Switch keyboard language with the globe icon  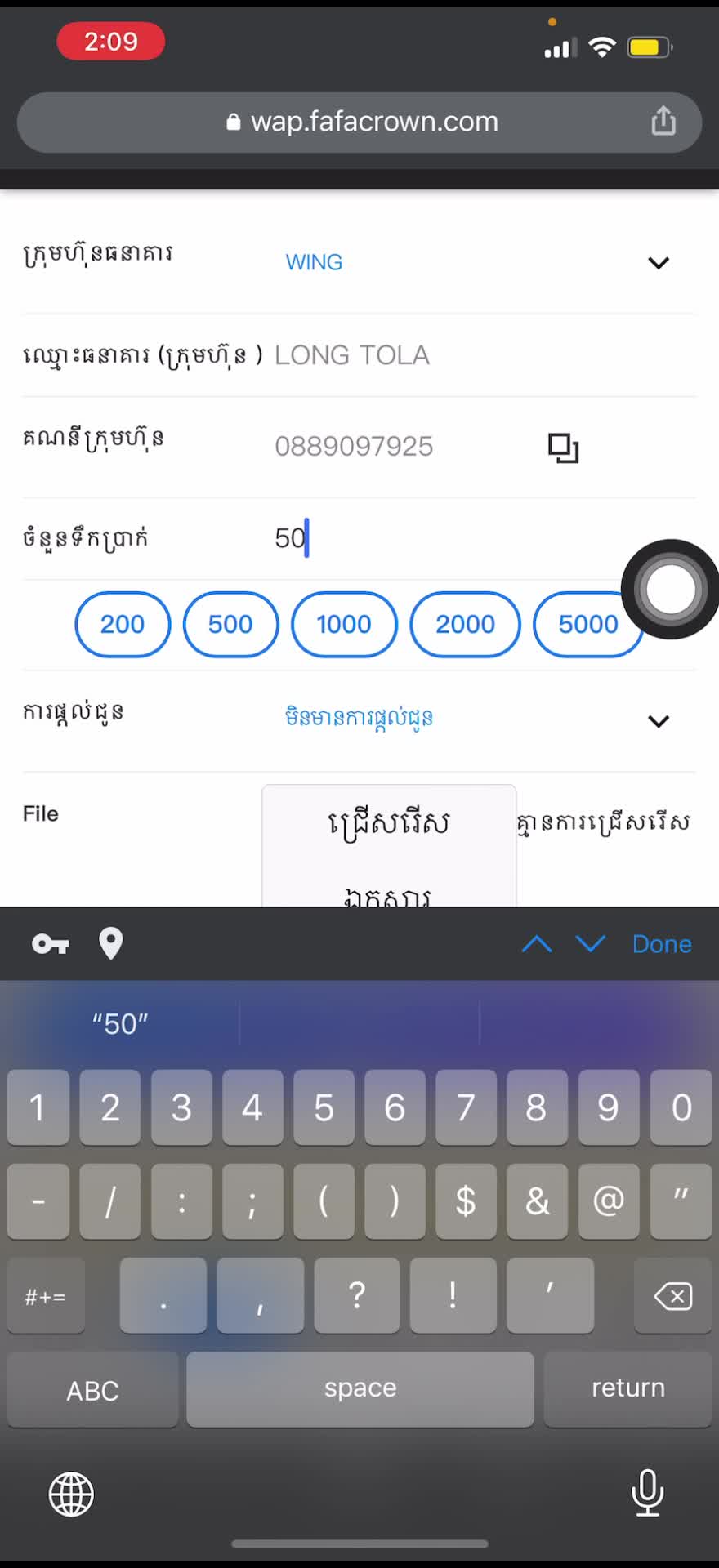(x=71, y=1494)
